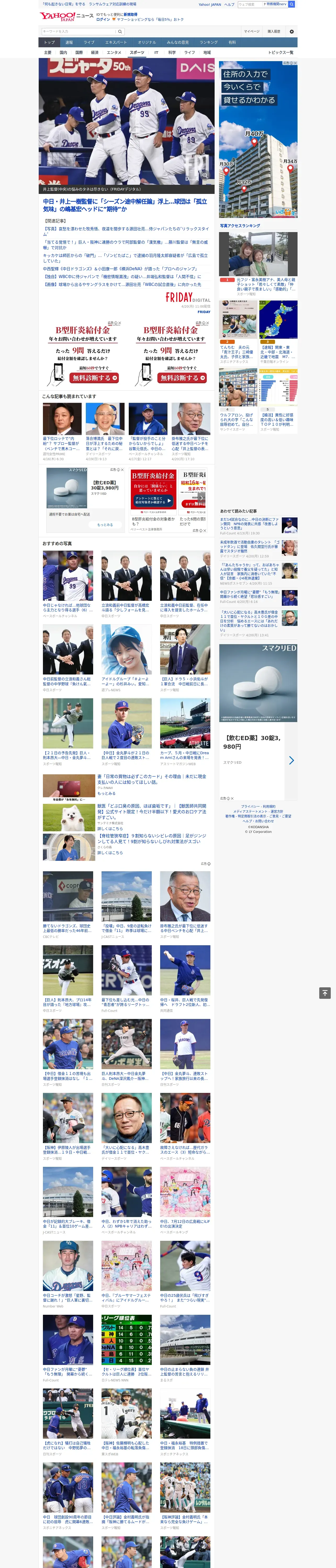Switch to the エキスパート tab
The height and width of the screenshot is (1568, 336).
[x=116, y=43]
